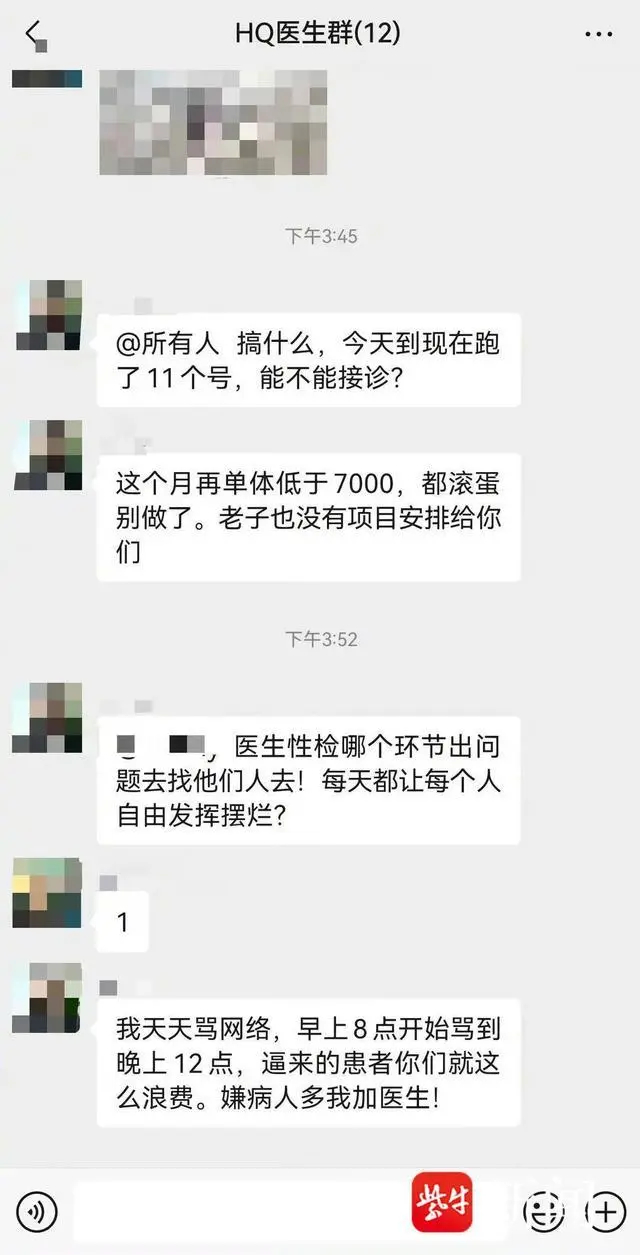
Task: Tap the avatar beside the "1" message
Action: click(x=47, y=892)
